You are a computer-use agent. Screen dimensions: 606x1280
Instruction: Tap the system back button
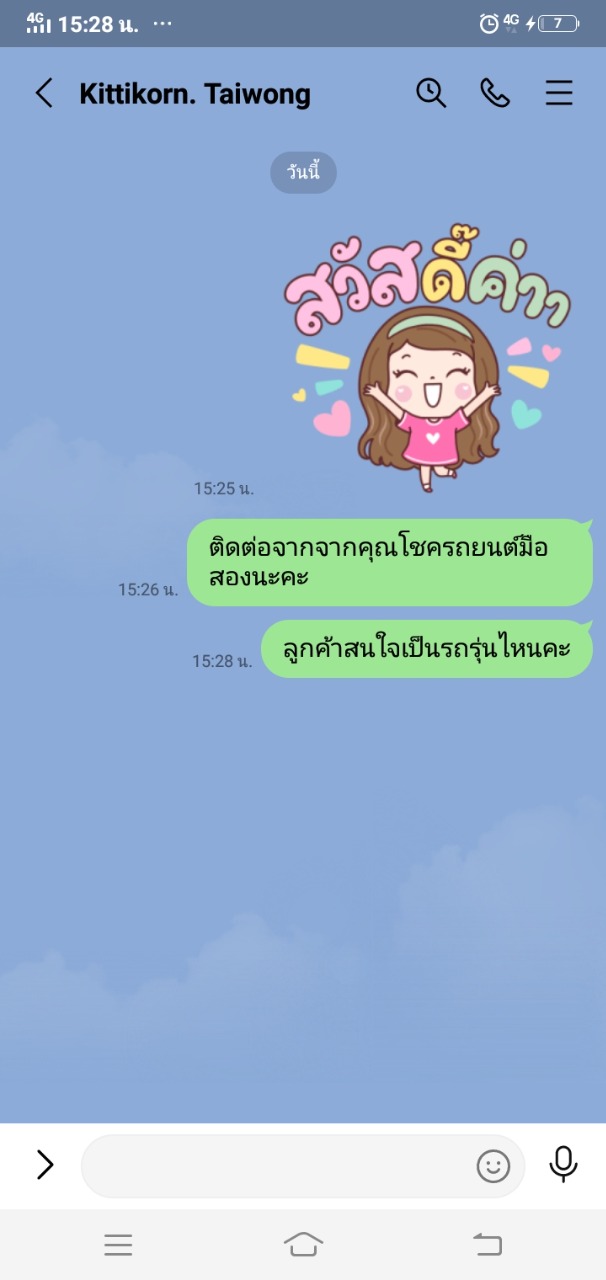click(487, 1244)
